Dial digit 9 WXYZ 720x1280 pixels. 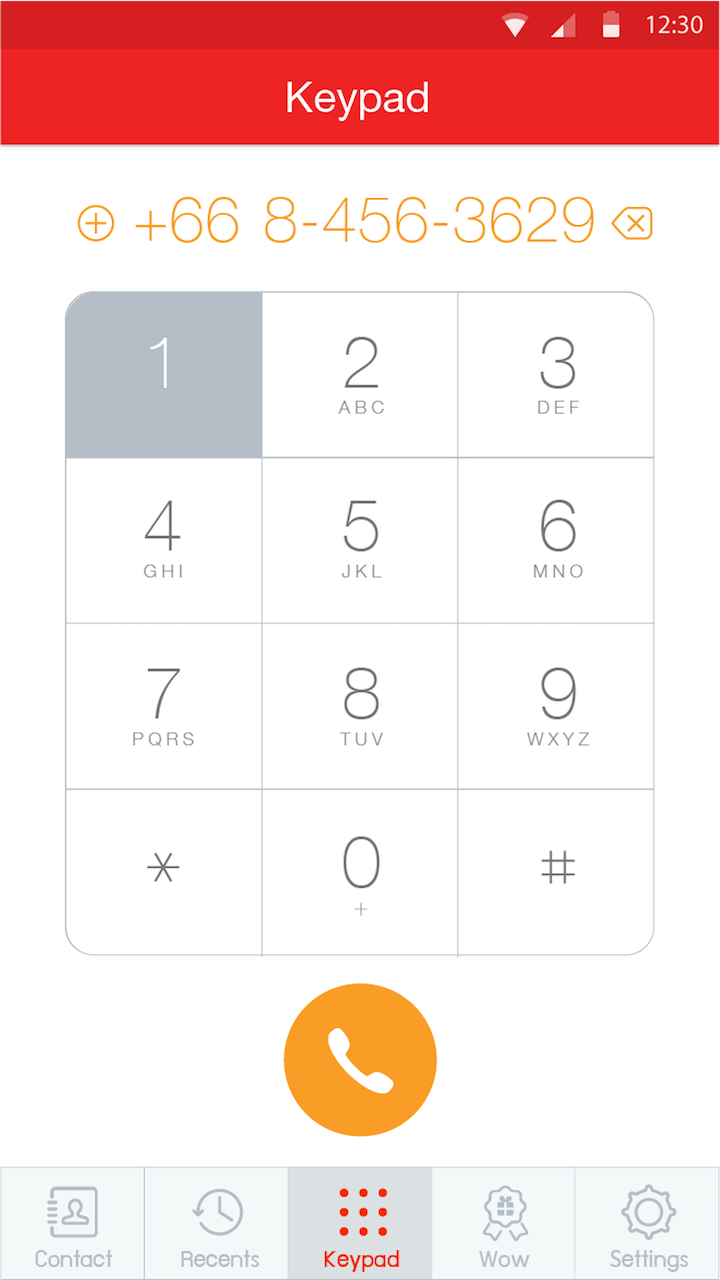click(x=557, y=706)
